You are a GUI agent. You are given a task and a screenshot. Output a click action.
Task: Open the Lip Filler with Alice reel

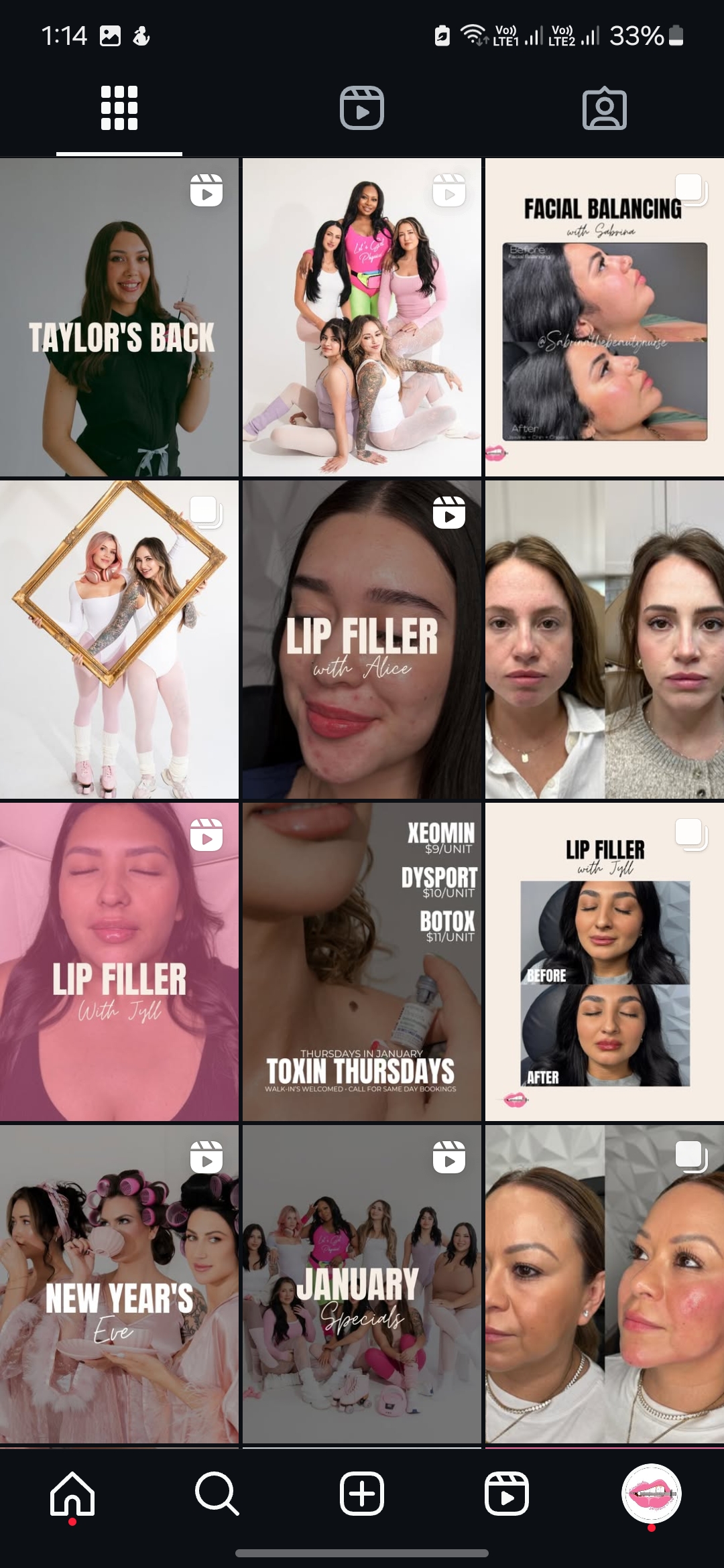362,640
